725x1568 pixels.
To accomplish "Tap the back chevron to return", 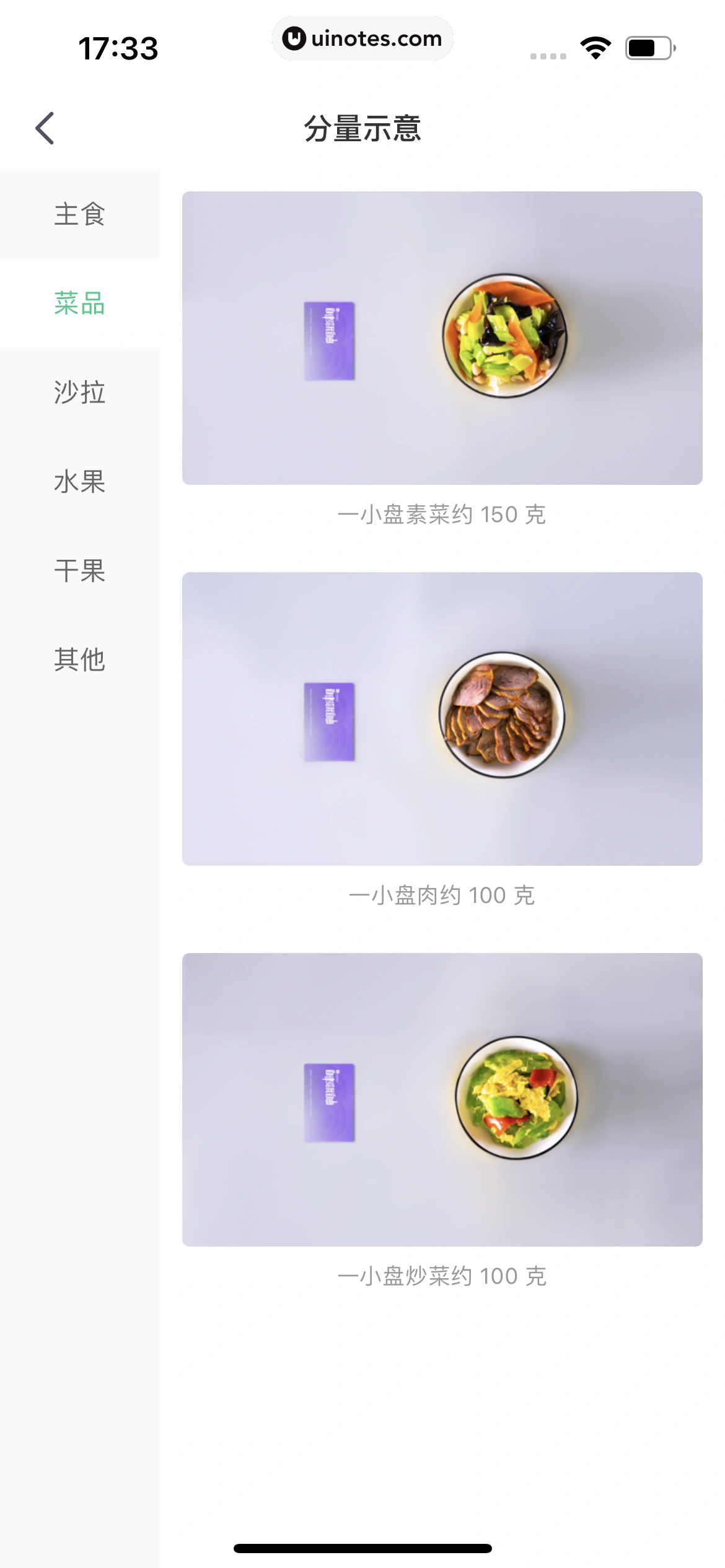I will click(45, 127).
